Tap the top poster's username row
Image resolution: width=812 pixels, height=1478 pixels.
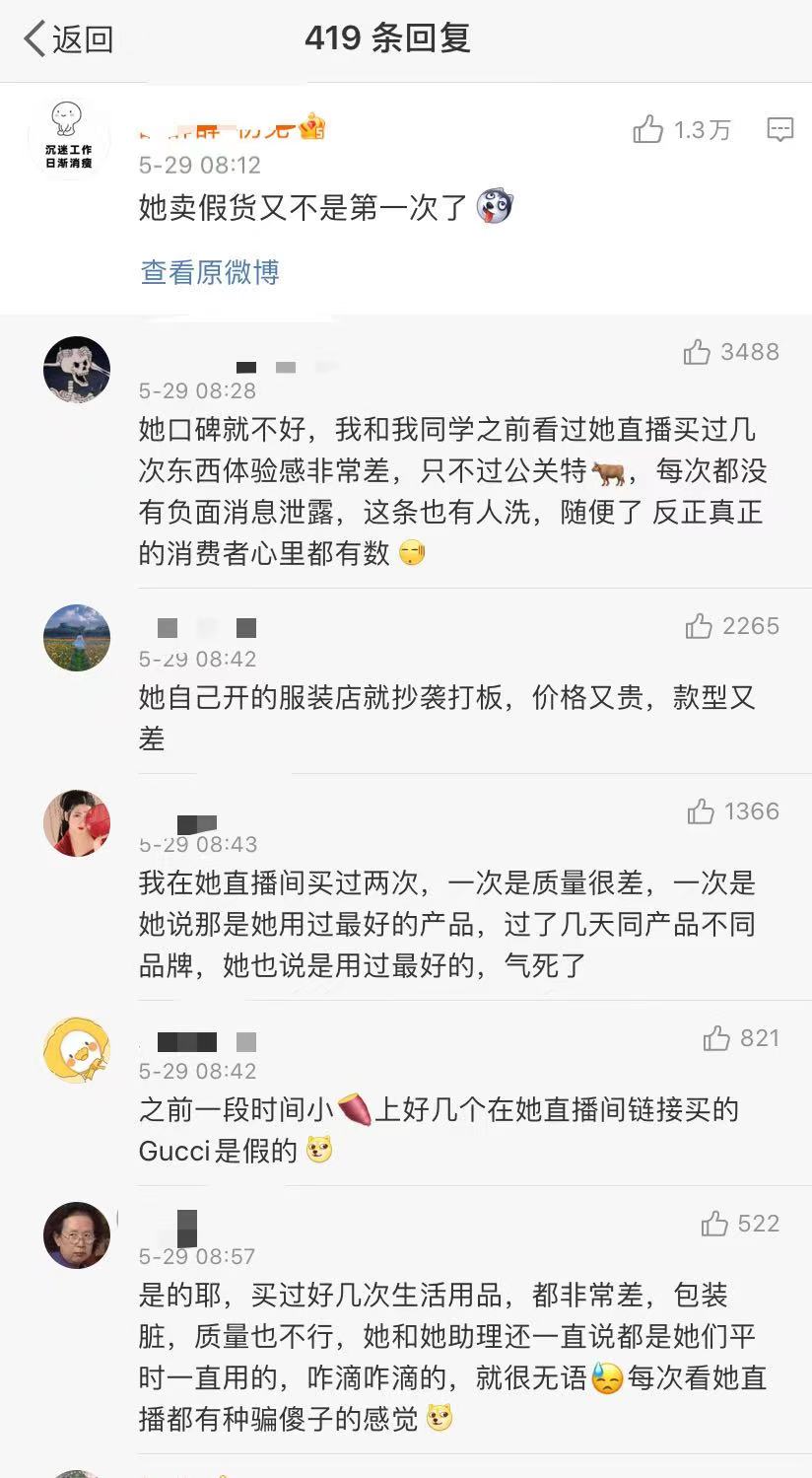(x=227, y=128)
